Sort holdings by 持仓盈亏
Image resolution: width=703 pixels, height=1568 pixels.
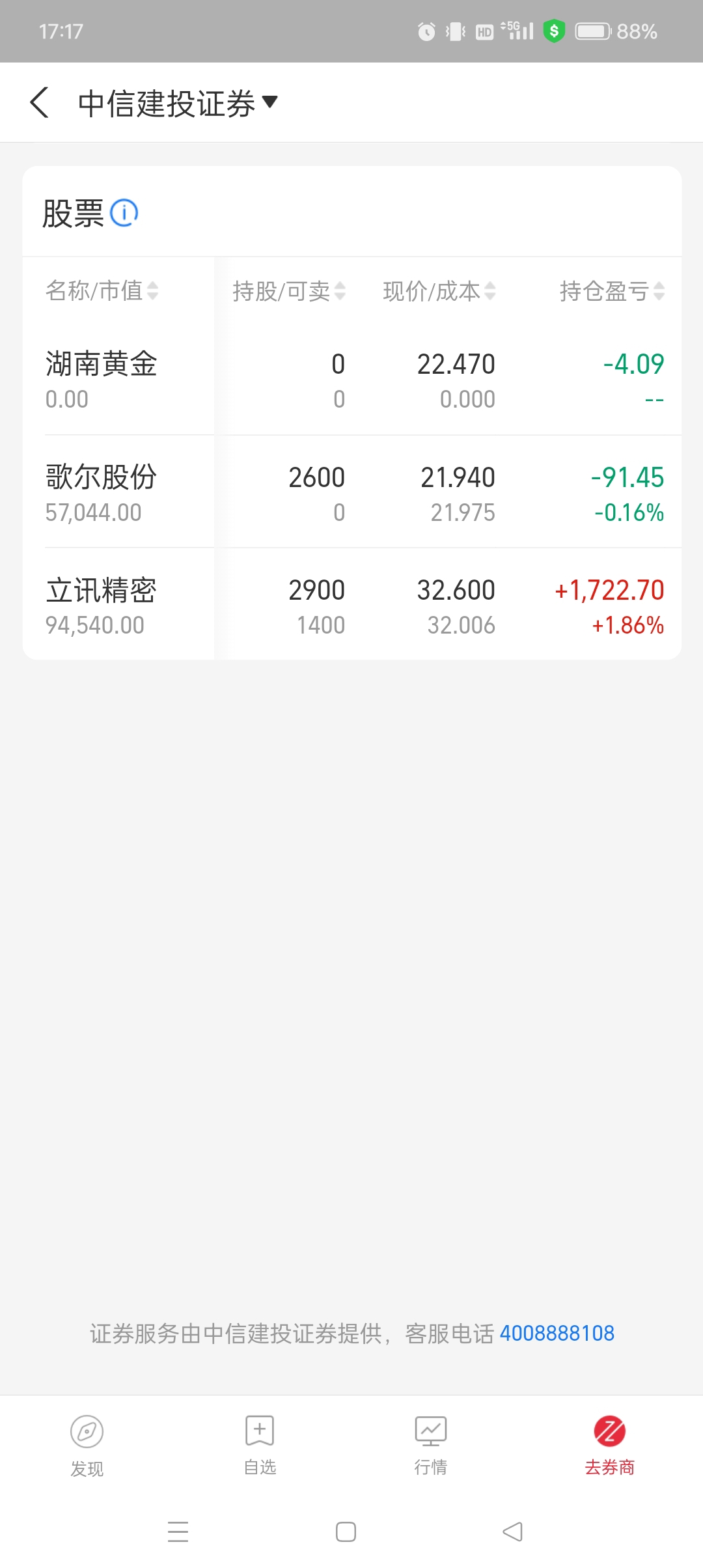coord(612,290)
